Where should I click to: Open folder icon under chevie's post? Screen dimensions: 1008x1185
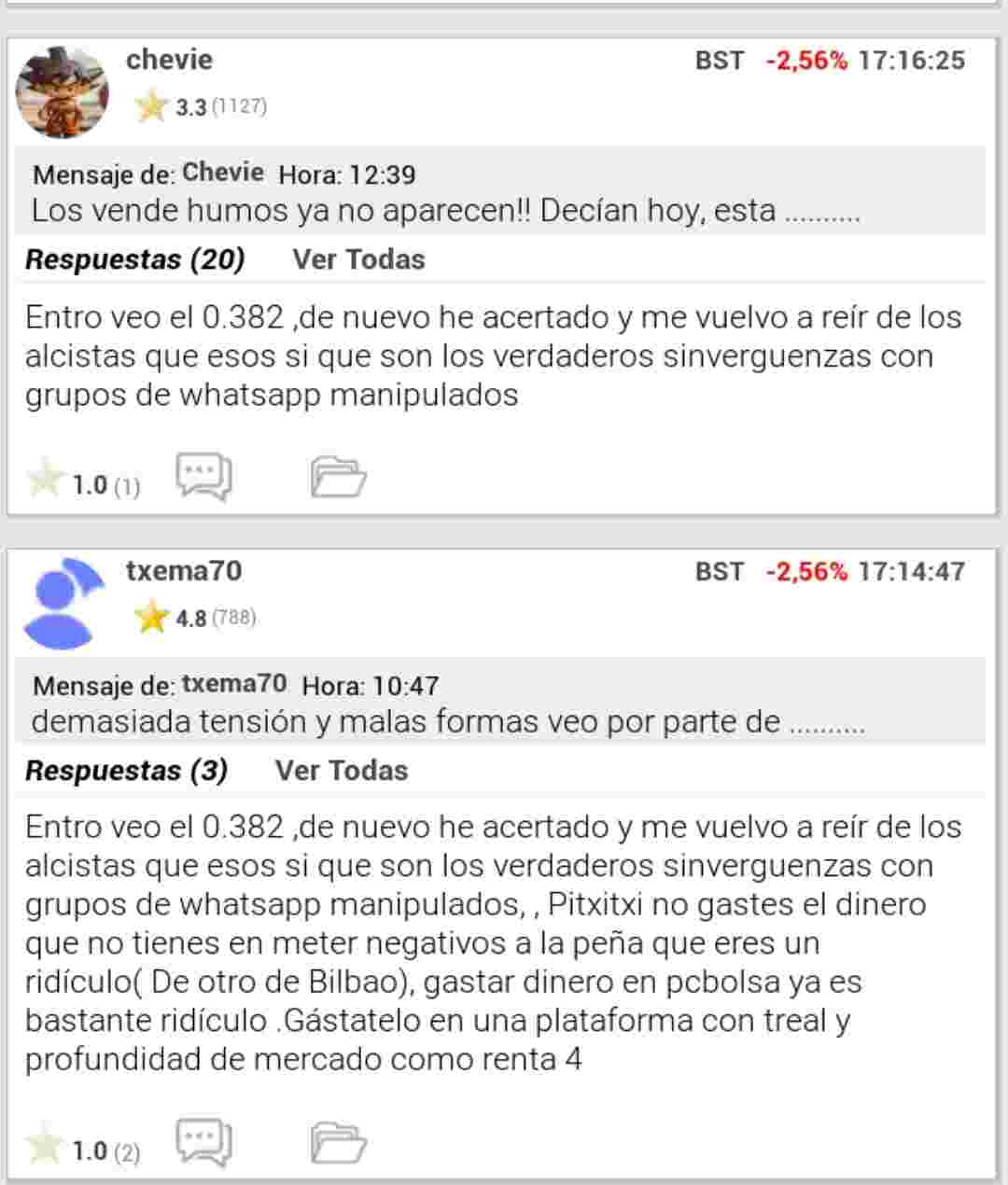pyautogui.click(x=338, y=477)
